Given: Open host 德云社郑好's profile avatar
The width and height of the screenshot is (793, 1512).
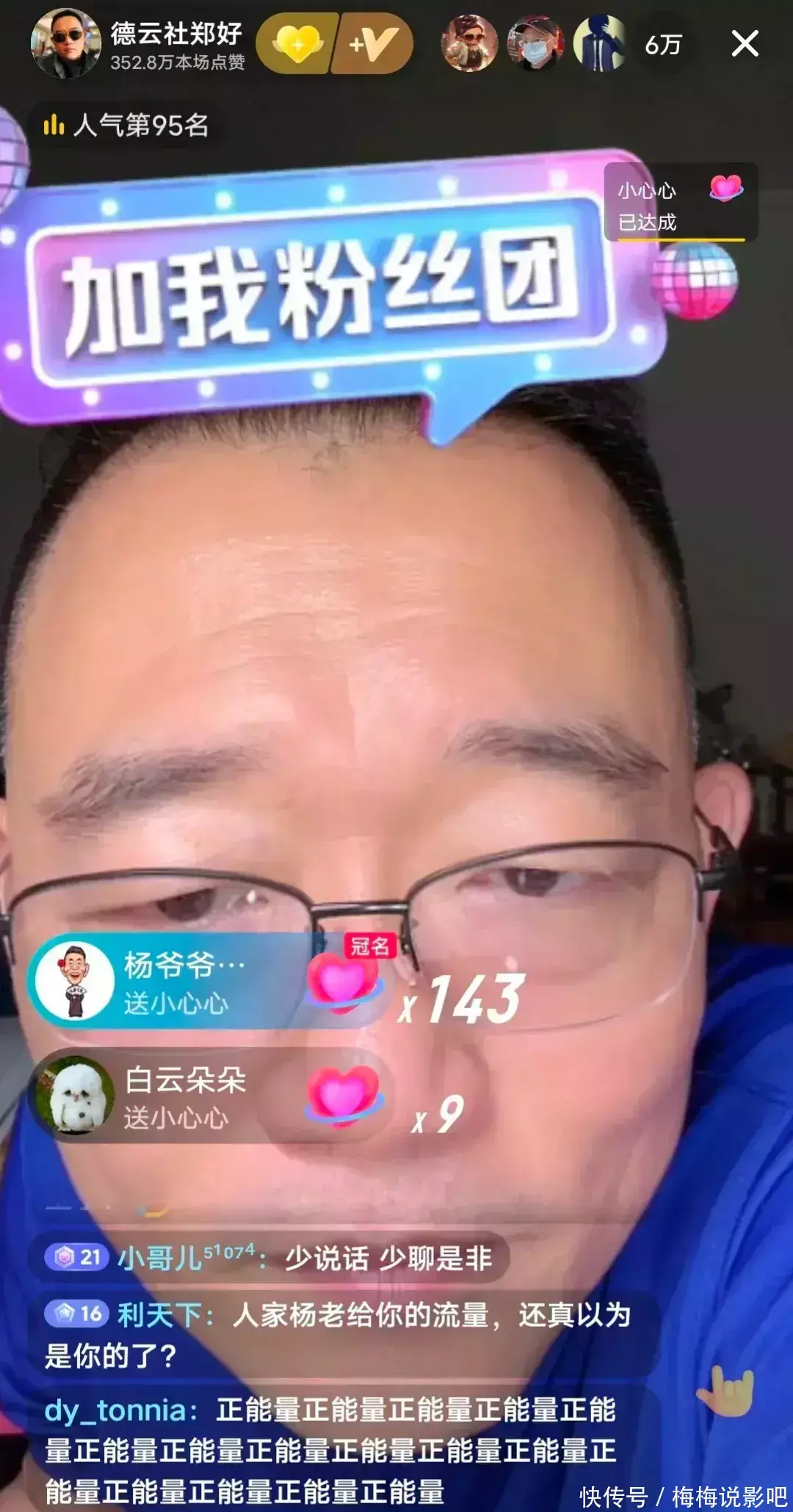Looking at the screenshot, I should pos(65,44).
